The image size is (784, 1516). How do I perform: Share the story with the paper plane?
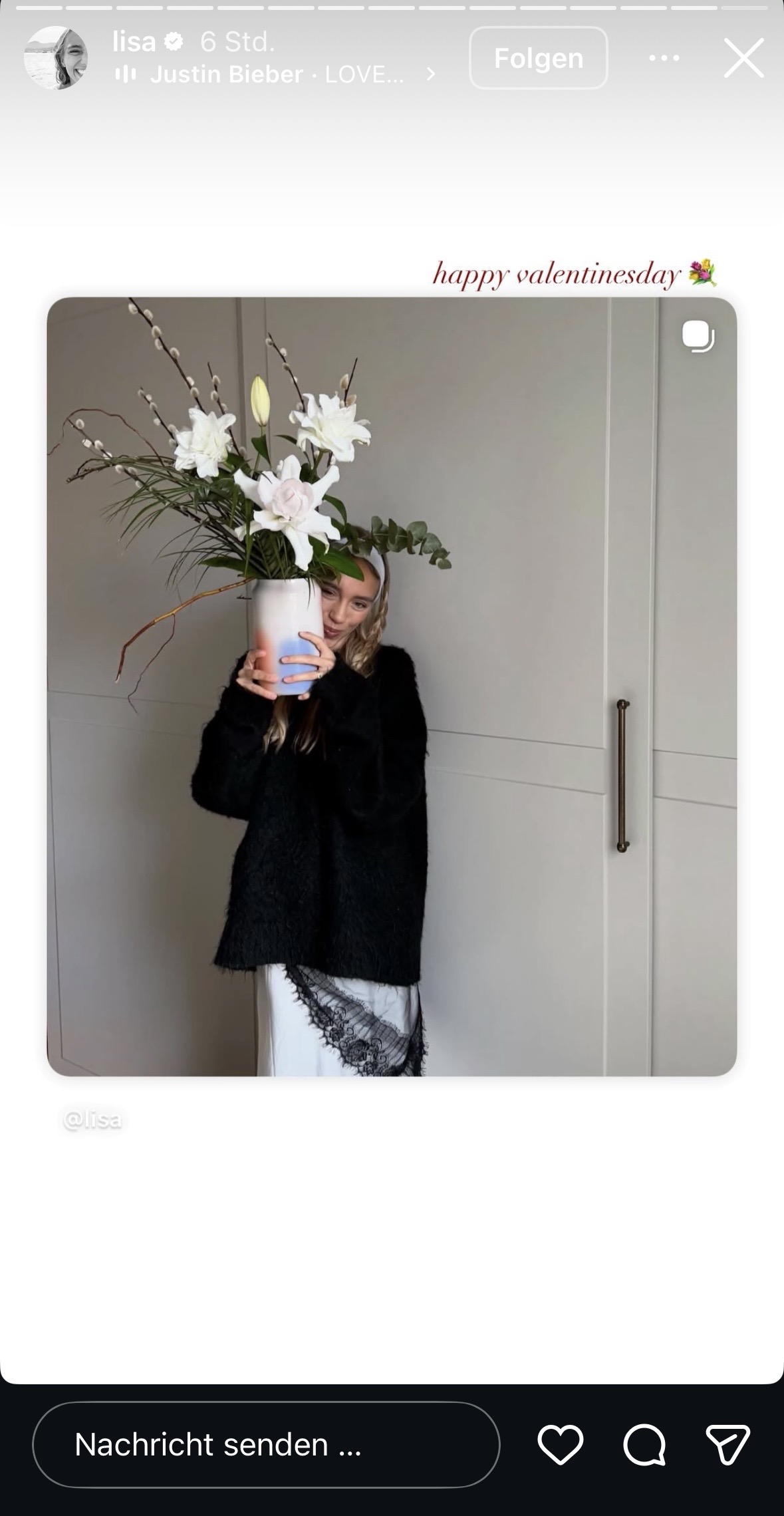727,1444
